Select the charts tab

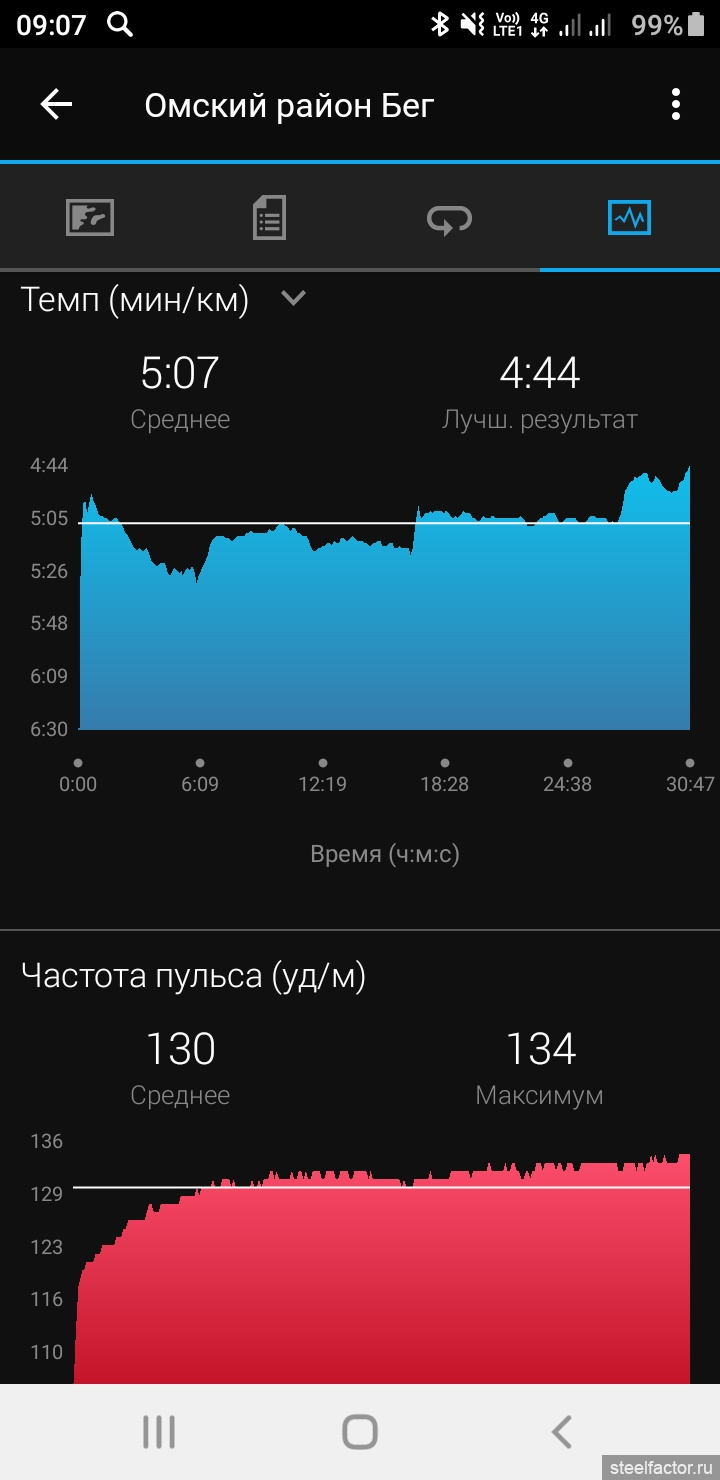coord(629,216)
